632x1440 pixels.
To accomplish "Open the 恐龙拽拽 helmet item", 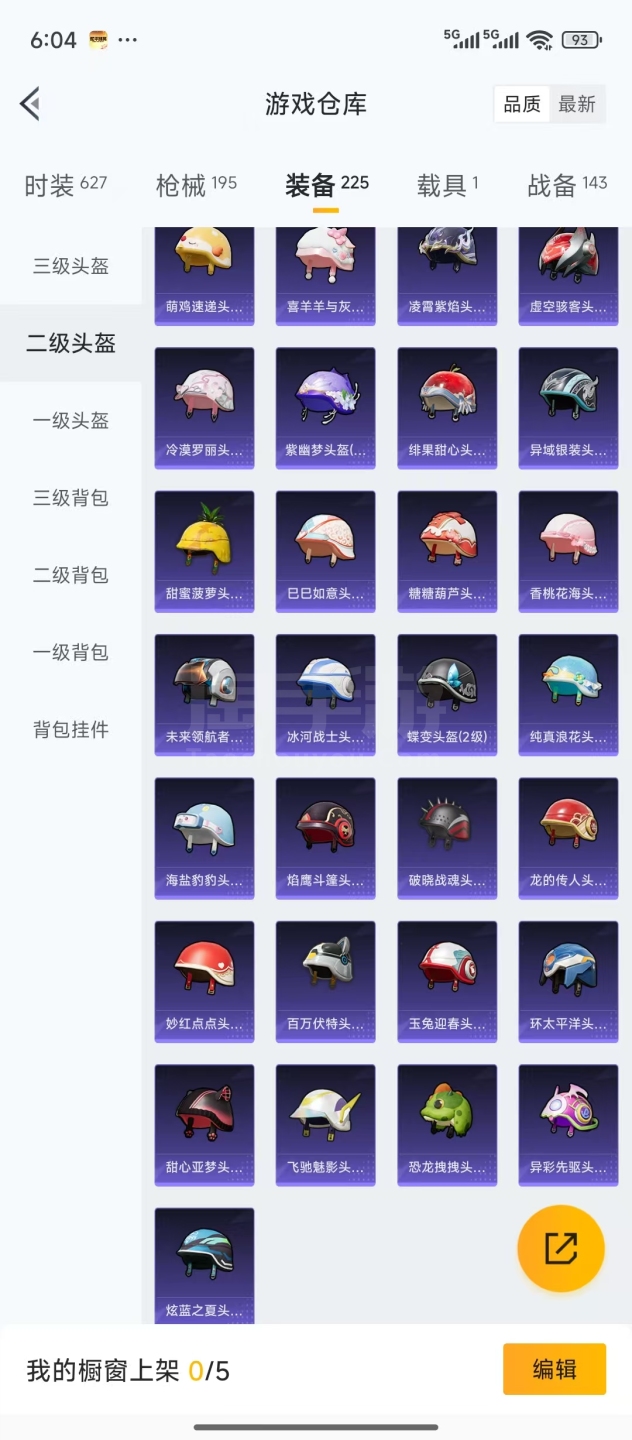I will click(x=447, y=1124).
